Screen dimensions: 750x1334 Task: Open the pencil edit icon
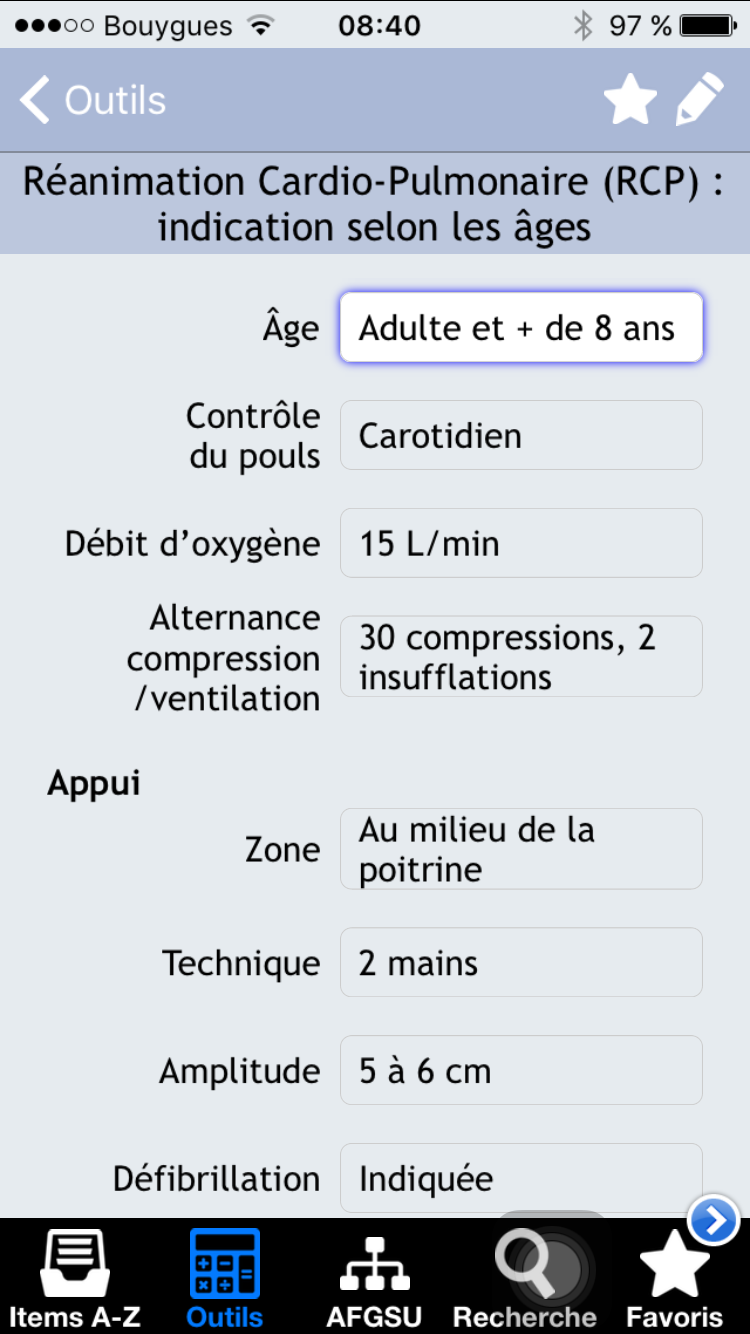699,100
